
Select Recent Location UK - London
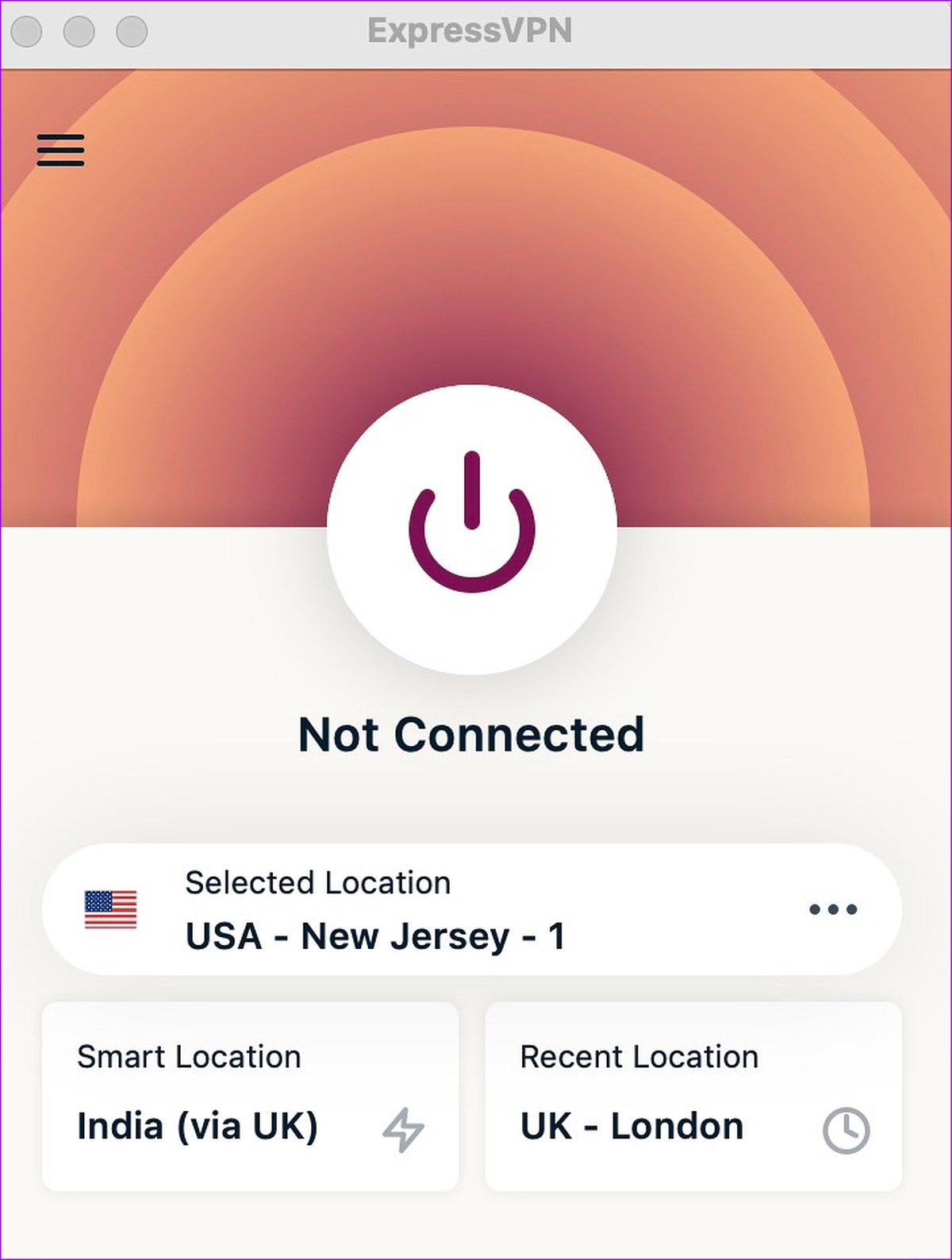[x=693, y=1096]
